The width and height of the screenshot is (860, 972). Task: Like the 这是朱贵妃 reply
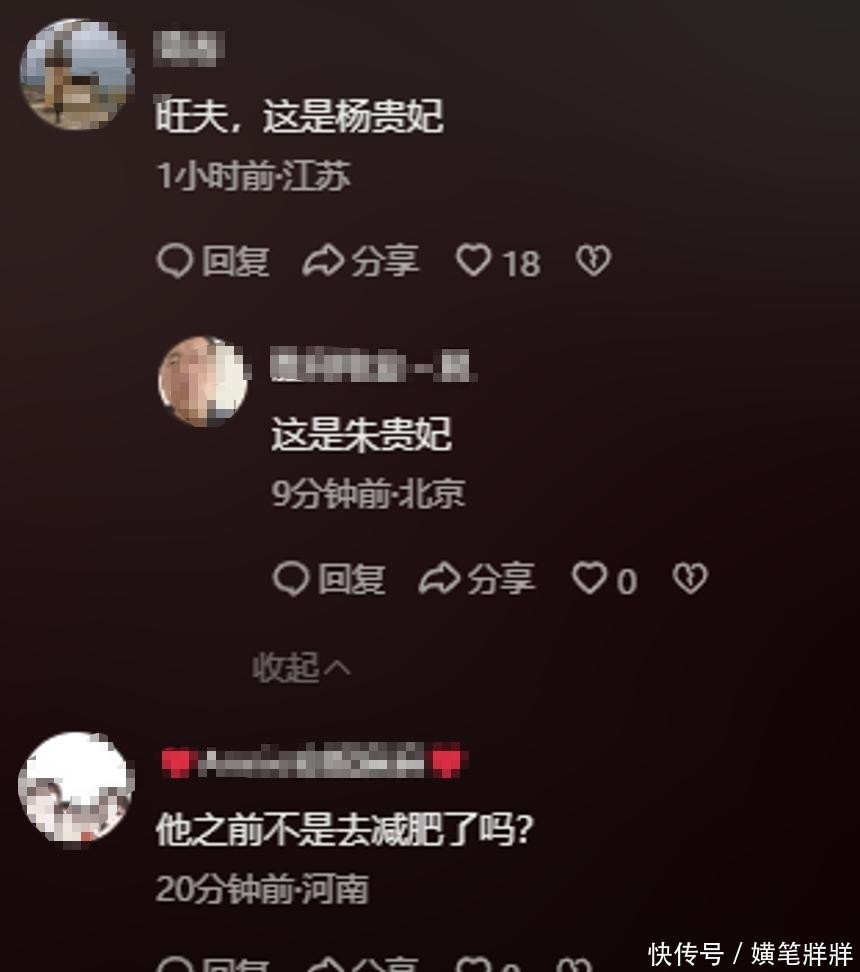[589, 579]
